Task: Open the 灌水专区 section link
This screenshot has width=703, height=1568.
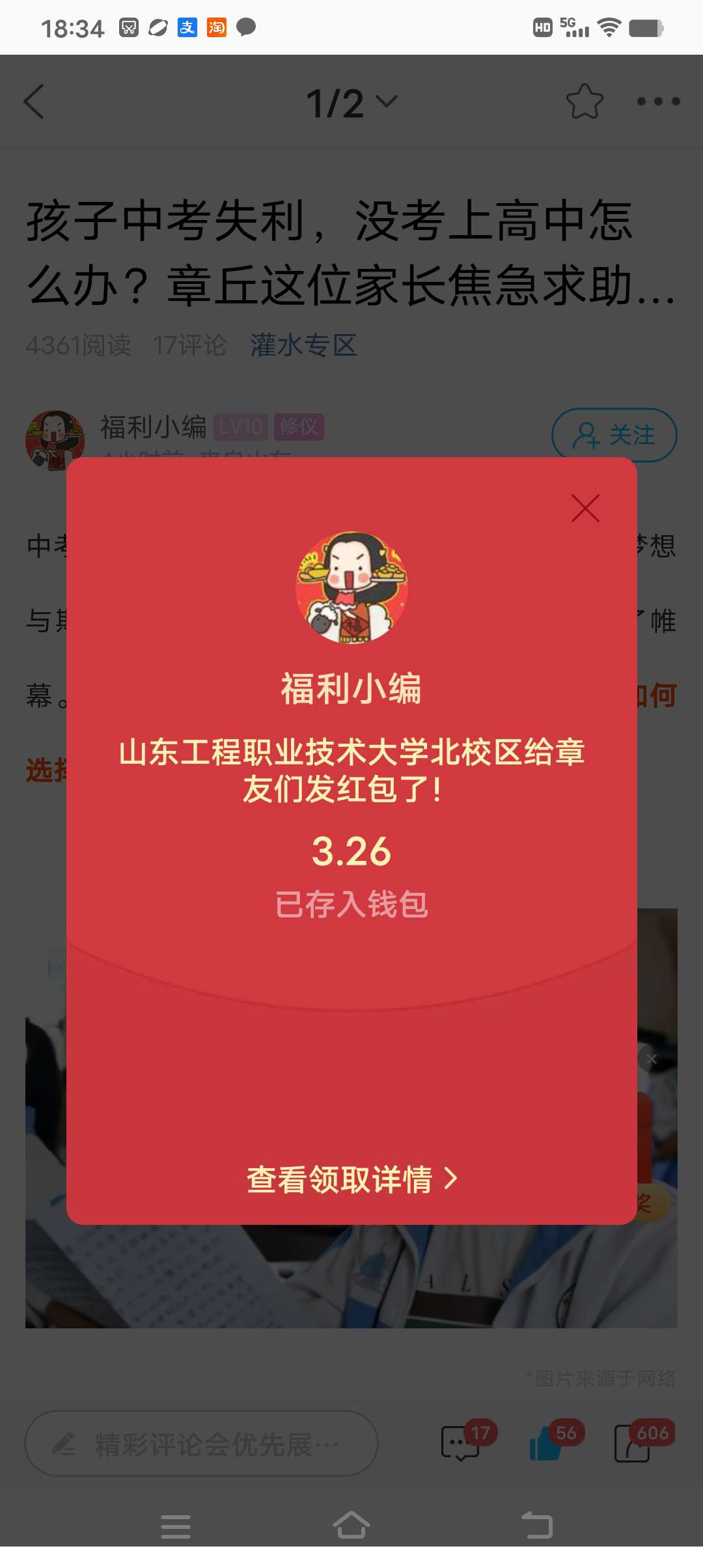Action: [303, 345]
